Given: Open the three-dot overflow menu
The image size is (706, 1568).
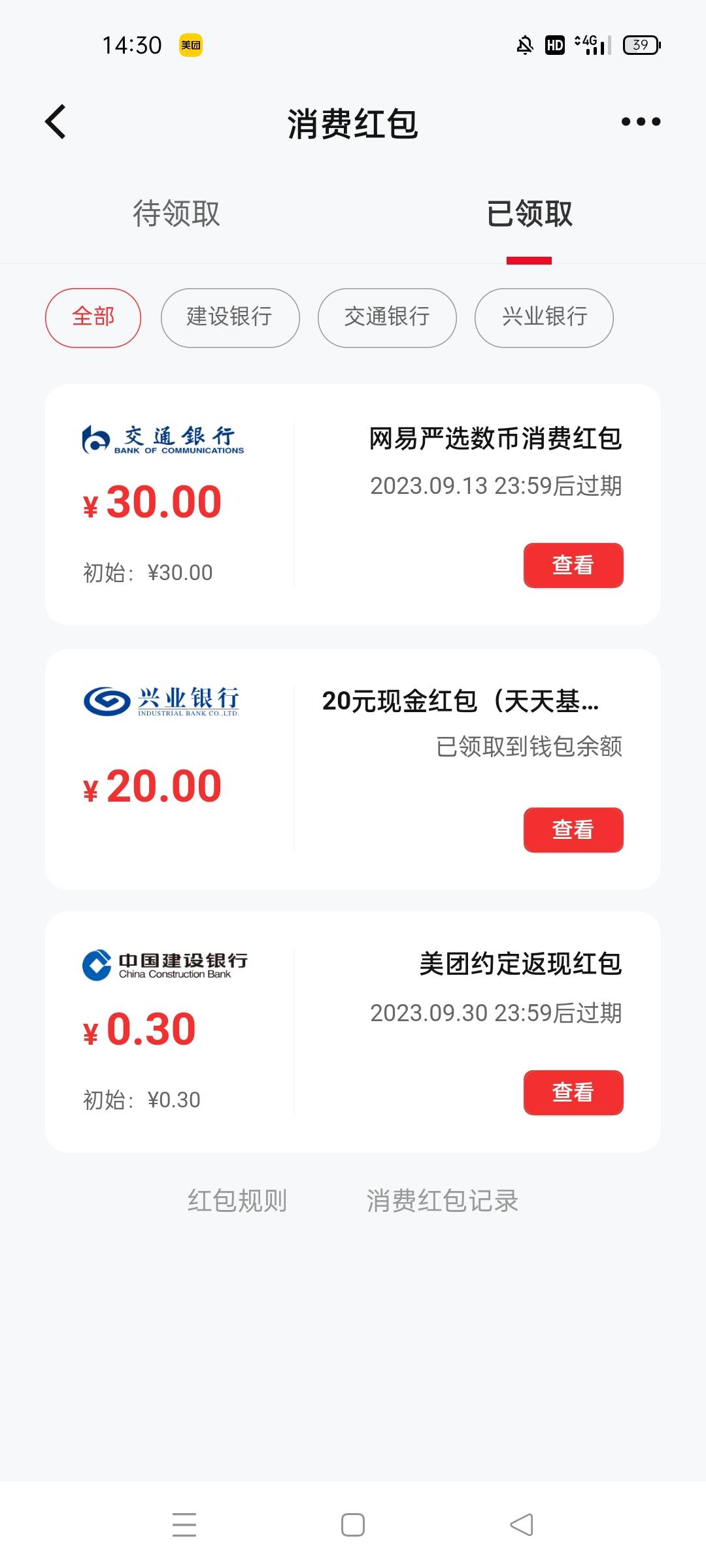Looking at the screenshot, I should pyautogui.click(x=641, y=122).
